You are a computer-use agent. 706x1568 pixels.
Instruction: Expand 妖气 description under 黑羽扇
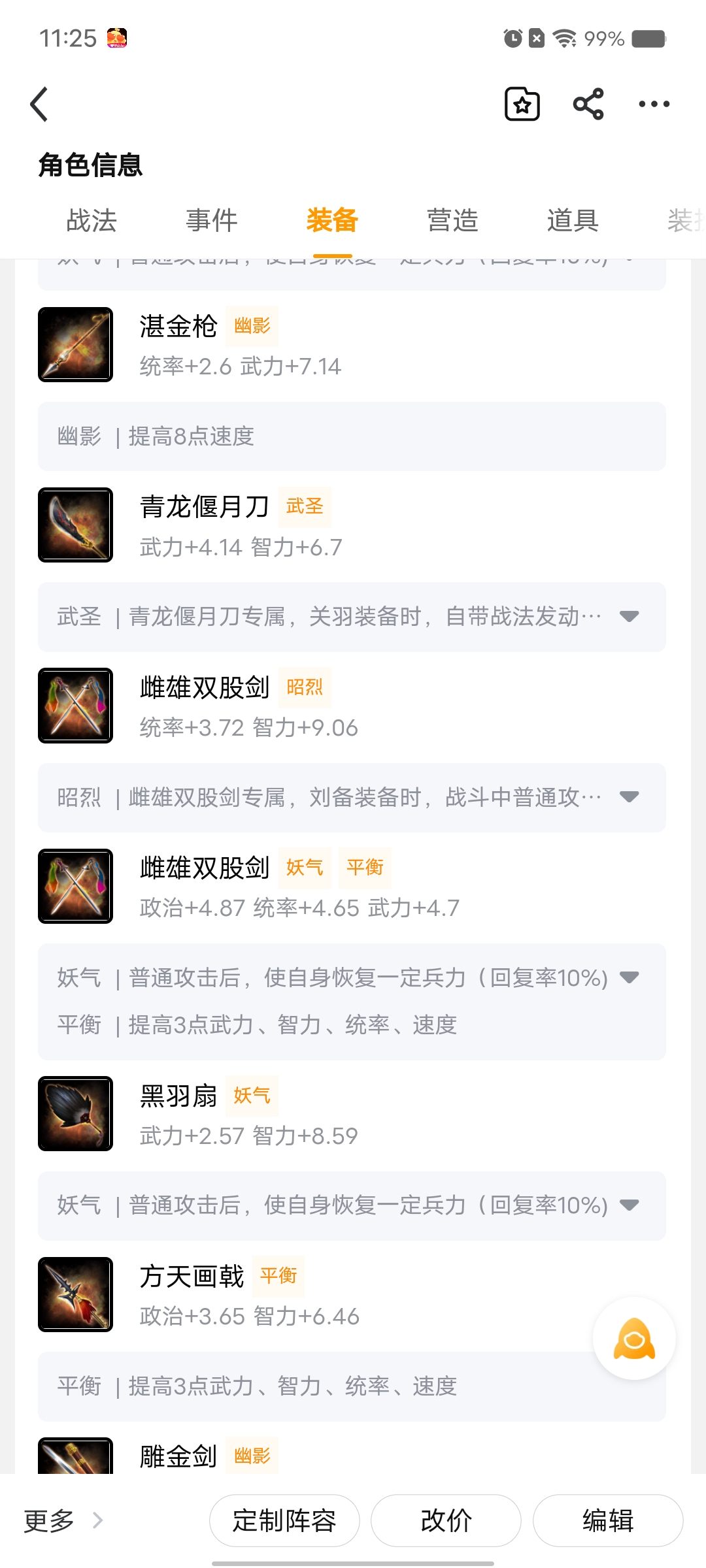click(629, 1205)
